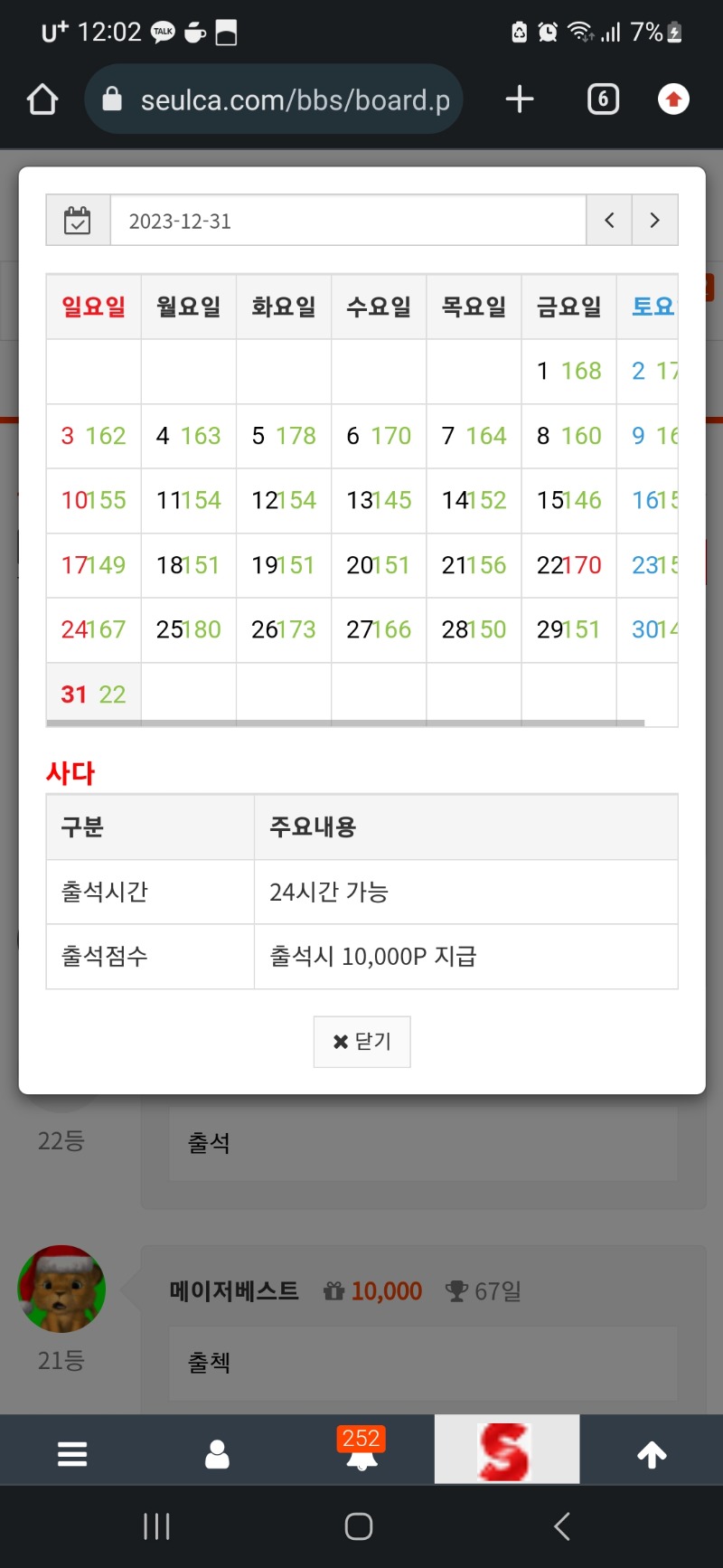723x1568 pixels.
Task: Go to the previous month arrow
Action: tap(609, 221)
